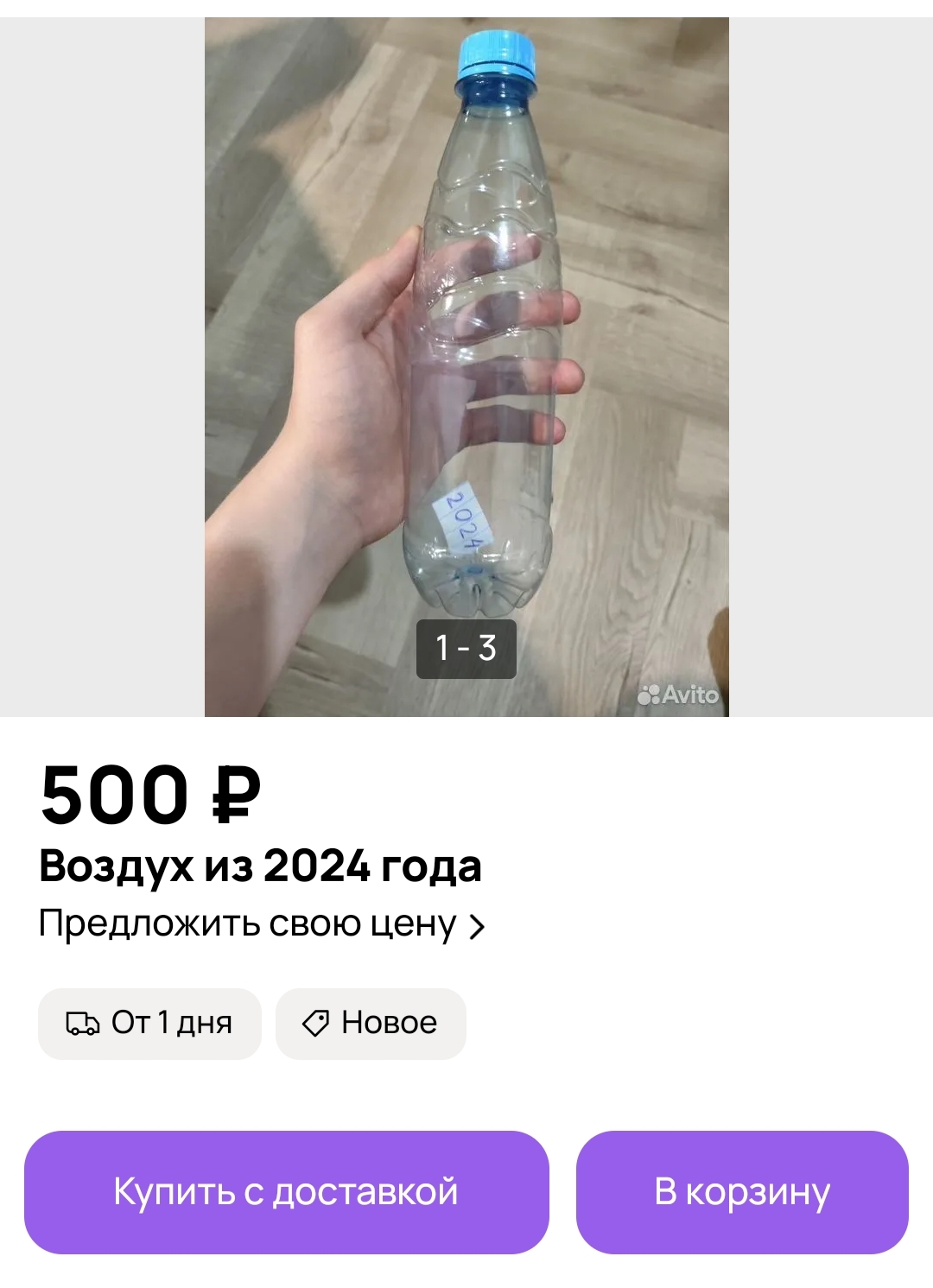933x1288 pixels.
Task: Select the "От 1 дня" delivery chip
Action: pyautogui.click(x=149, y=1024)
